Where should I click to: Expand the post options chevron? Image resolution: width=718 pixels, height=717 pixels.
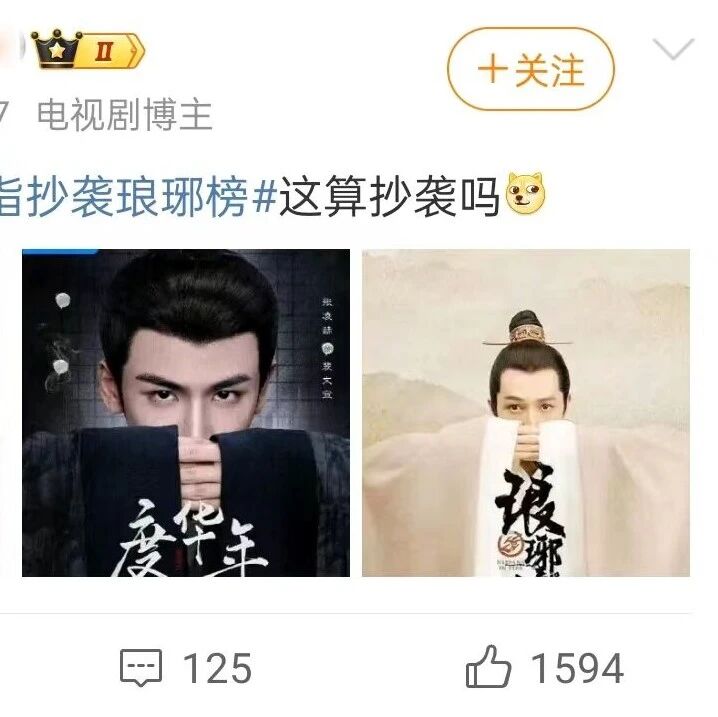coord(673,49)
